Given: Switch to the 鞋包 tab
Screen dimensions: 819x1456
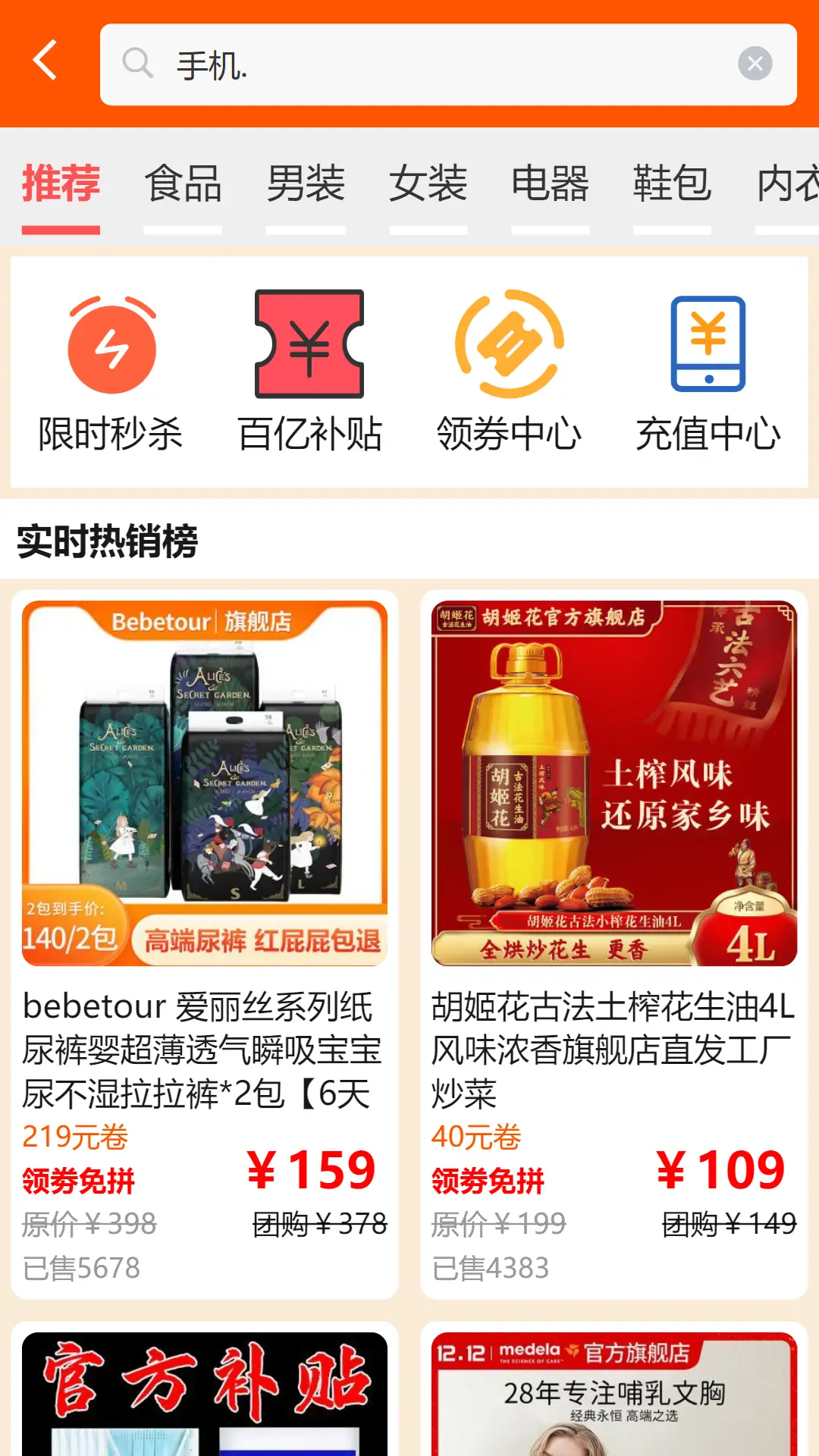Looking at the screenshot, I should coord(672,184).
